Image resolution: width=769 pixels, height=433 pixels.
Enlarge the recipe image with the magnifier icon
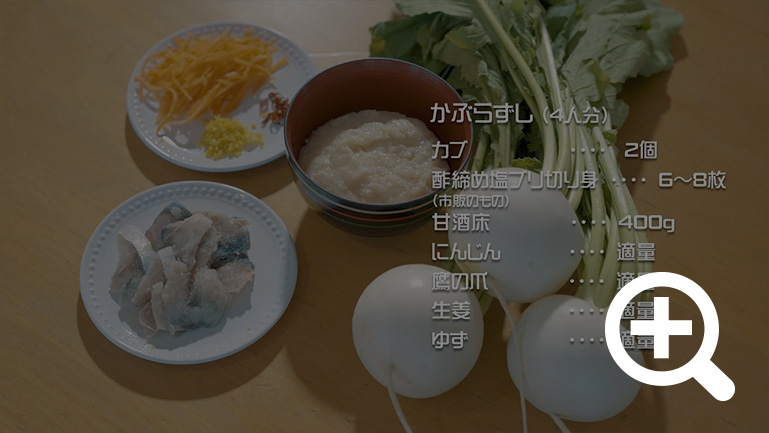pos(667,329)
